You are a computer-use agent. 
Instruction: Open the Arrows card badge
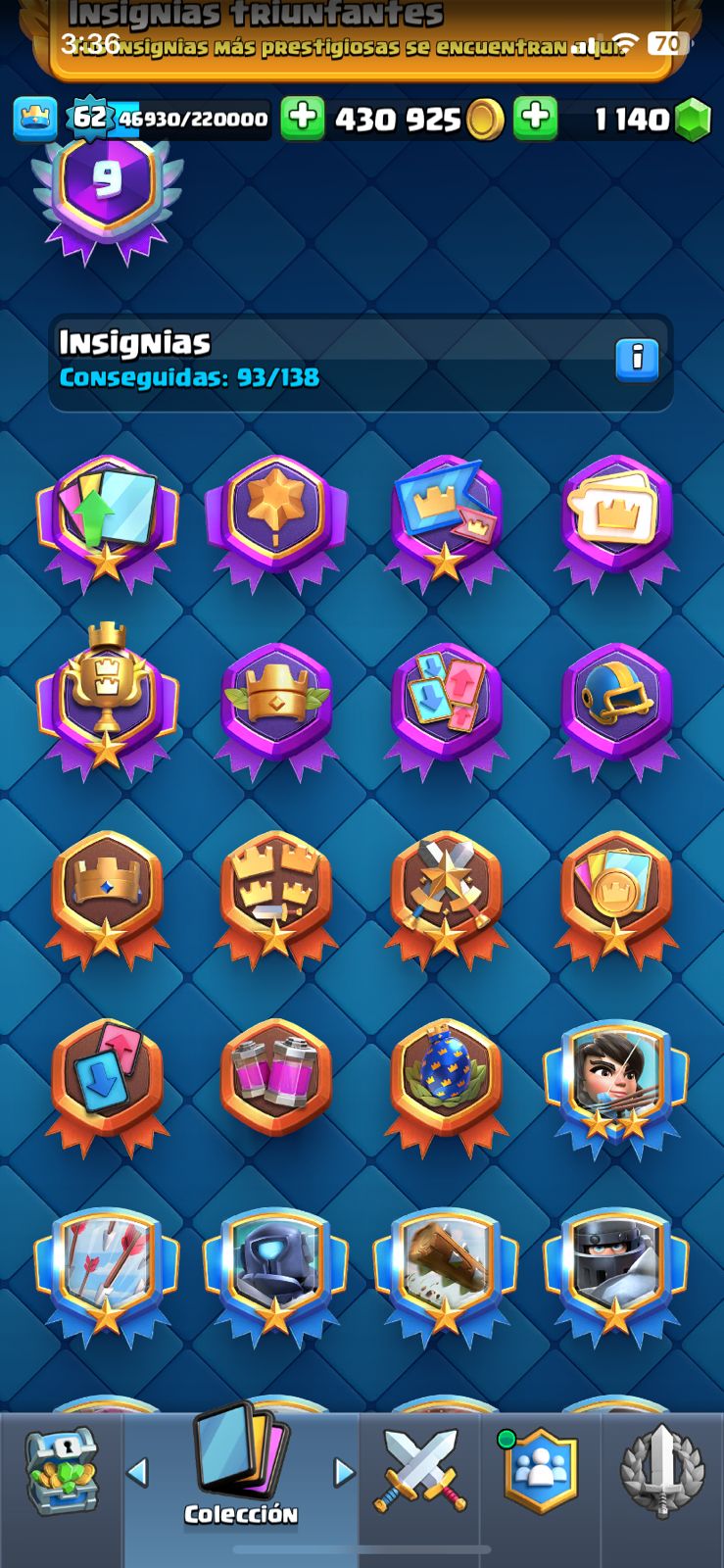[107, 1271]
